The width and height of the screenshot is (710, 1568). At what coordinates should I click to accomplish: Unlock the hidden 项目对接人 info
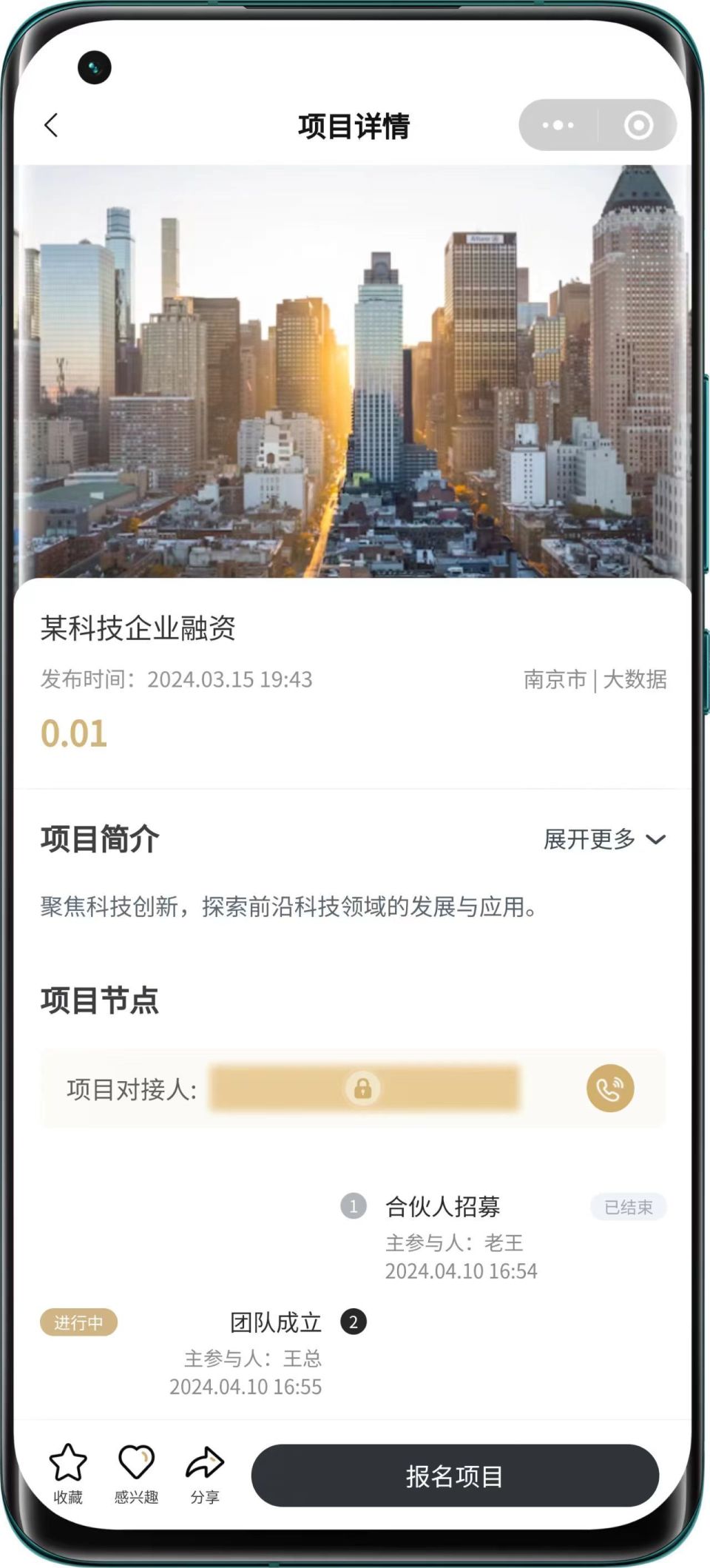(x=363, y=1088)
